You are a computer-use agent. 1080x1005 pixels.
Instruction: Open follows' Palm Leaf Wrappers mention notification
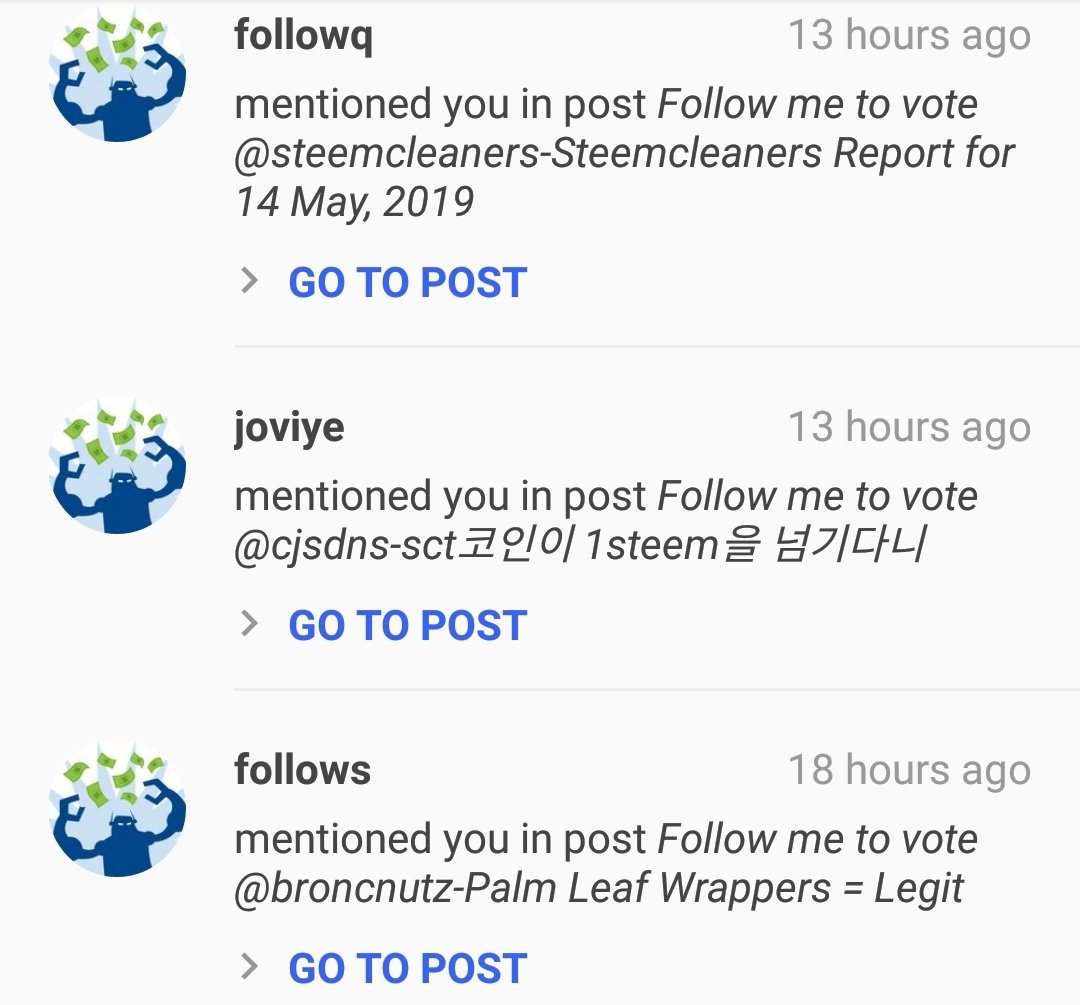(605, 863)
